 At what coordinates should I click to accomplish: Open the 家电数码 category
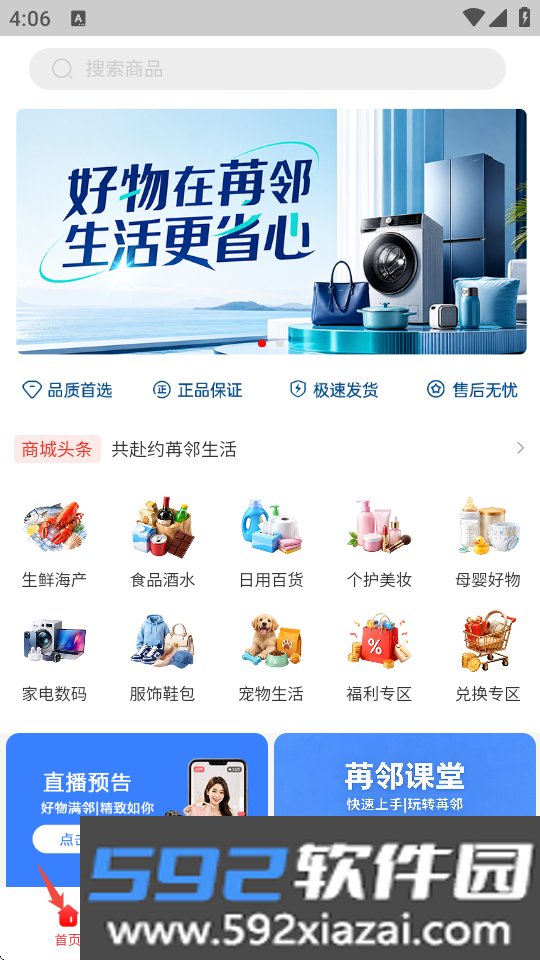click(54, 658)
